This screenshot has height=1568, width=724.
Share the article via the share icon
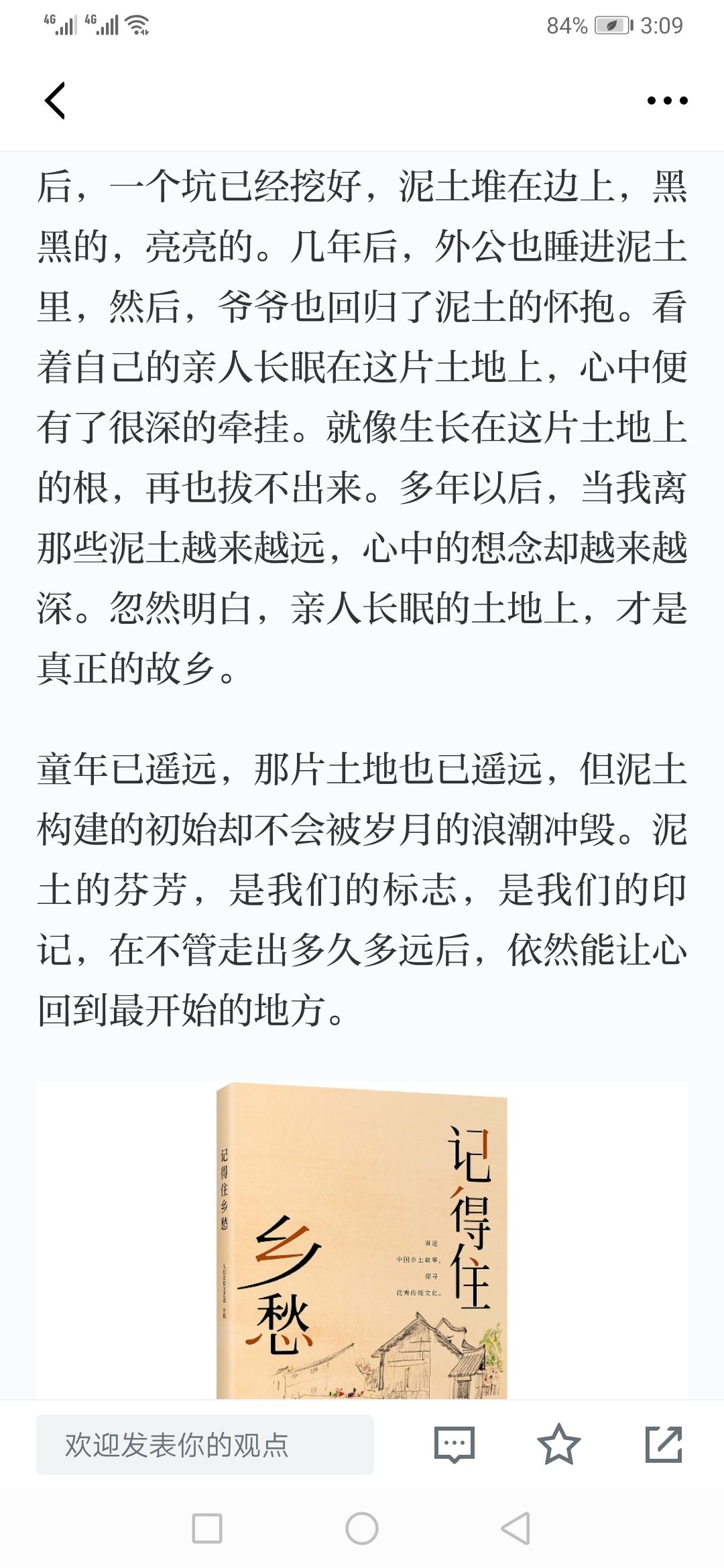coord(664,1445)
